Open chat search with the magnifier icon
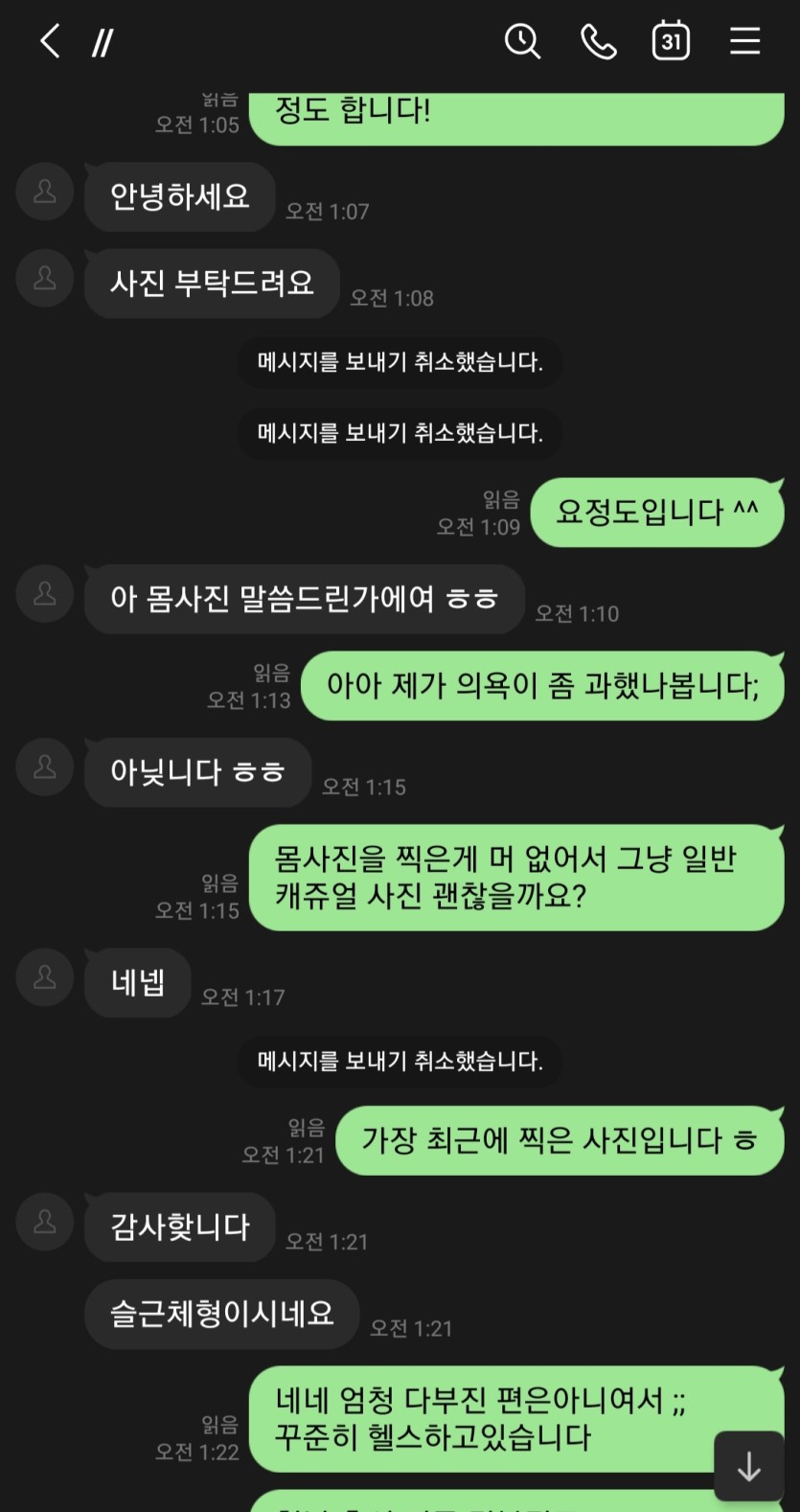 click(522, 41)
